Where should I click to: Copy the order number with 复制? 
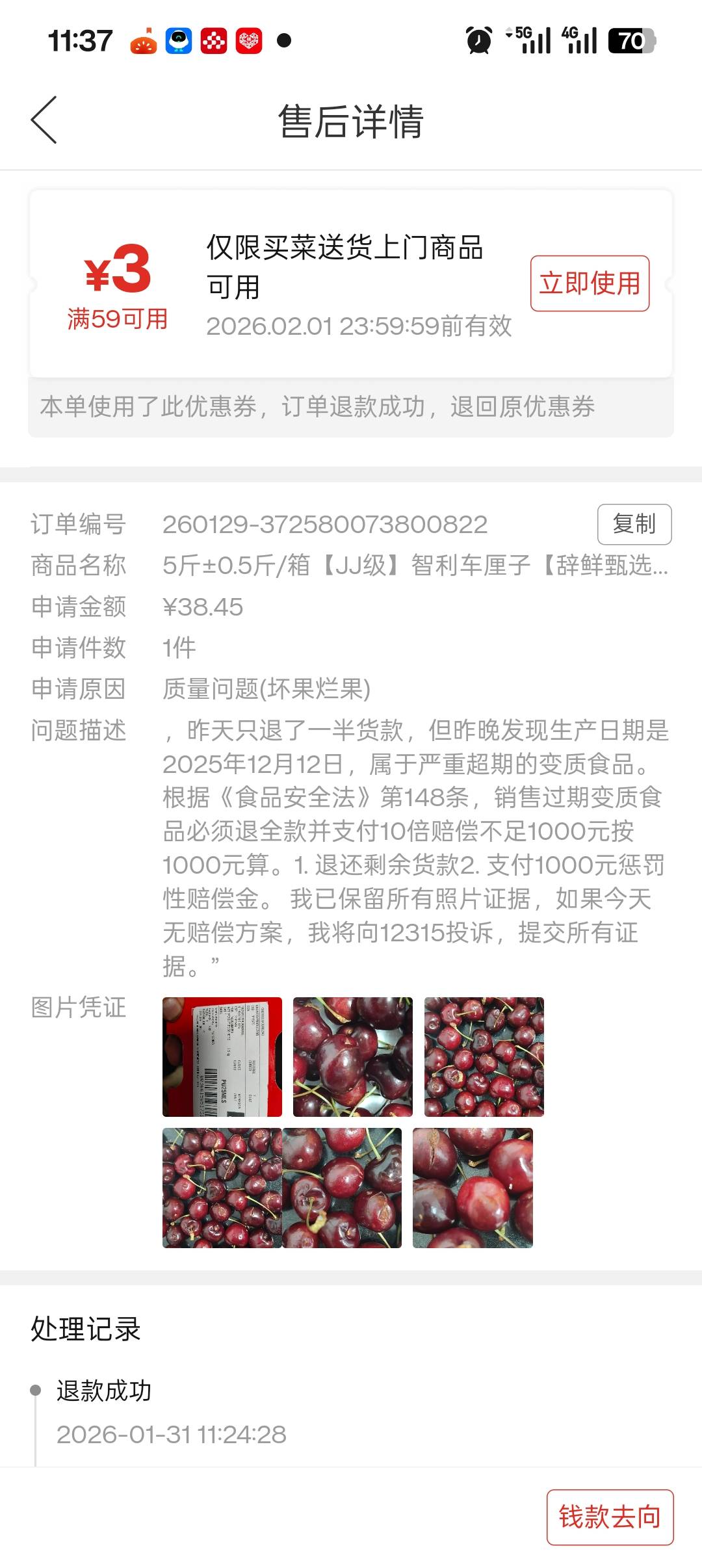(634, 524)
